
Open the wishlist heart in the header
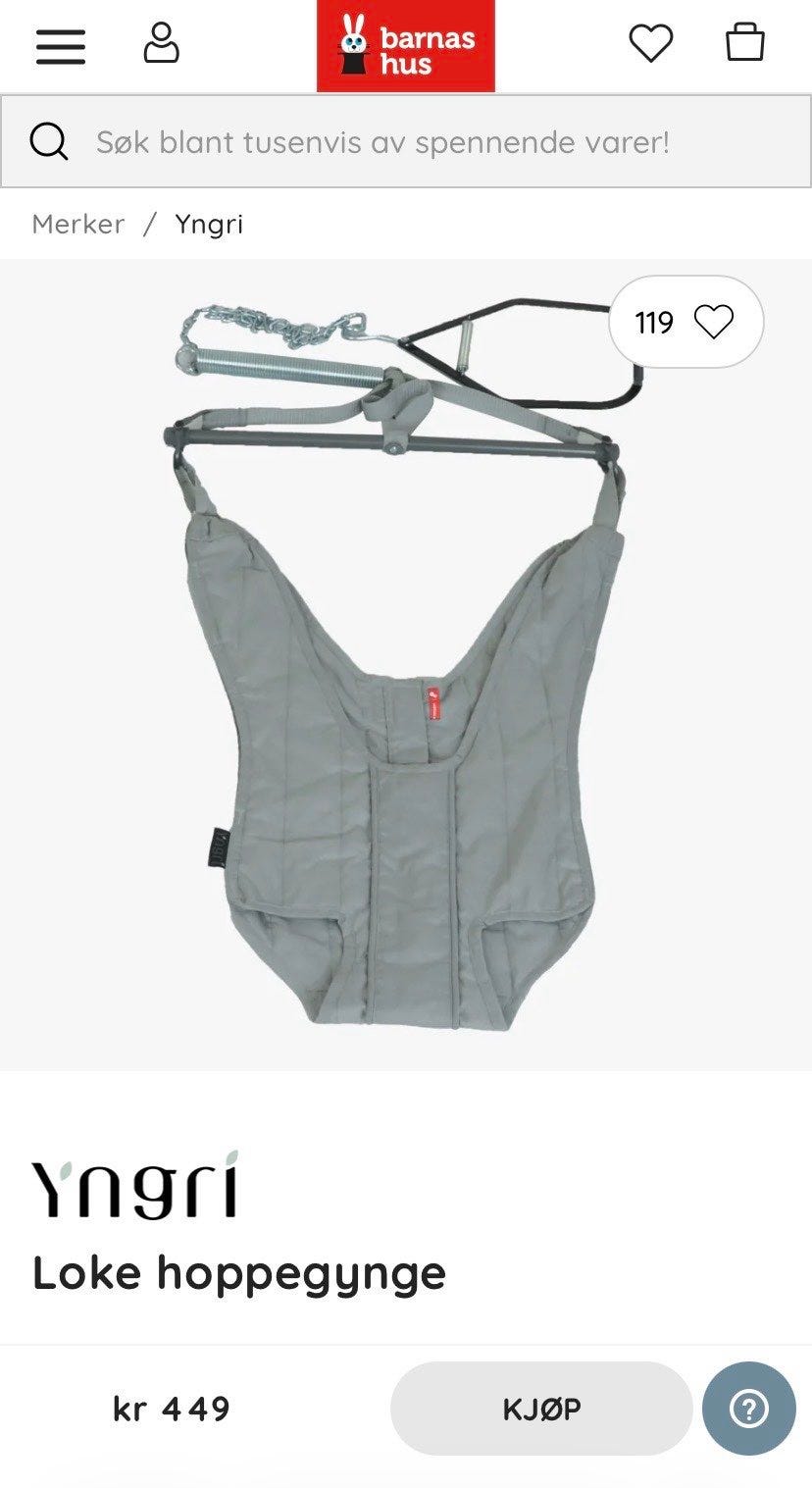point(651,44)
